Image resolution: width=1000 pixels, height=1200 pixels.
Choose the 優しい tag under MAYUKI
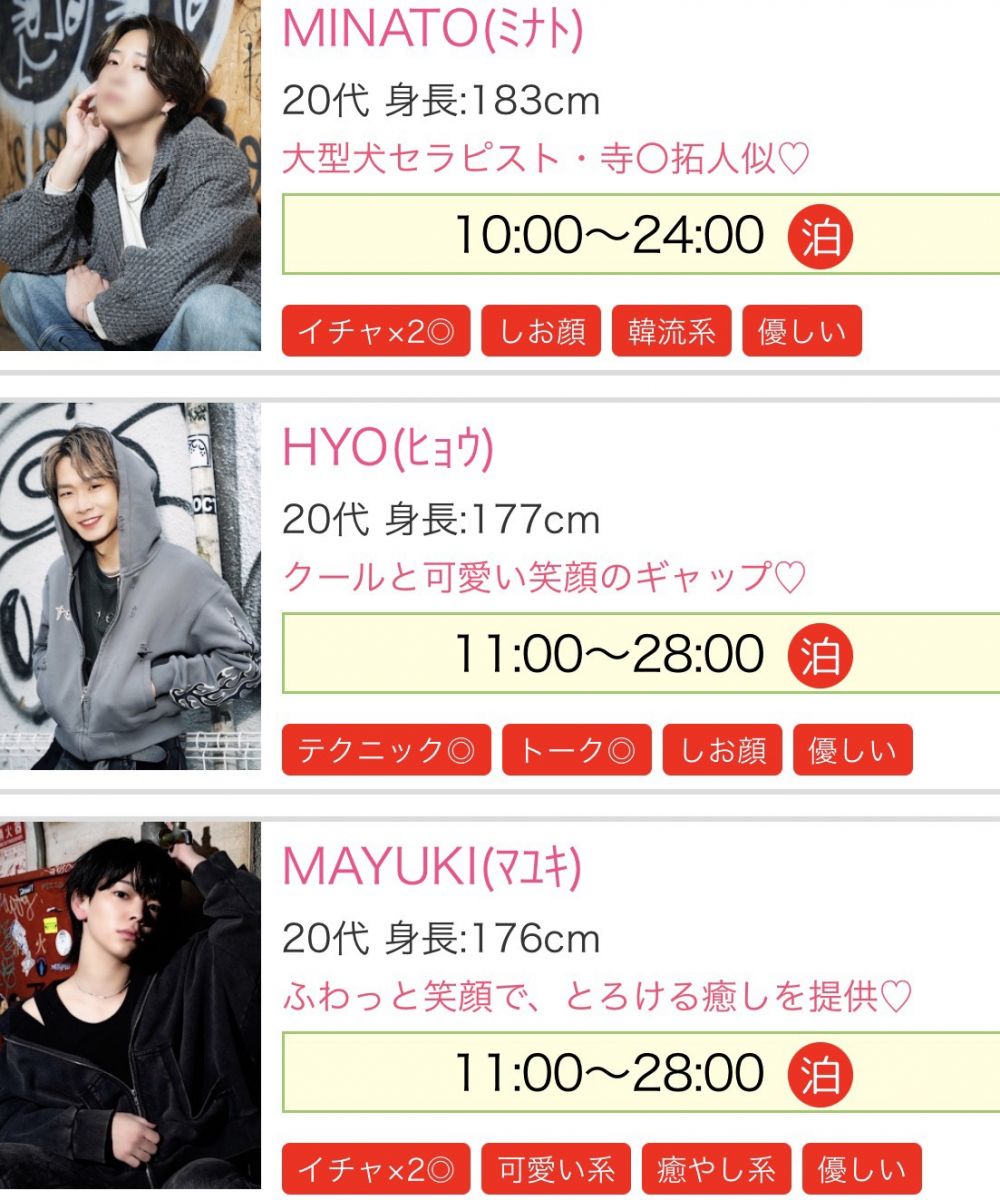(861, 1169)
